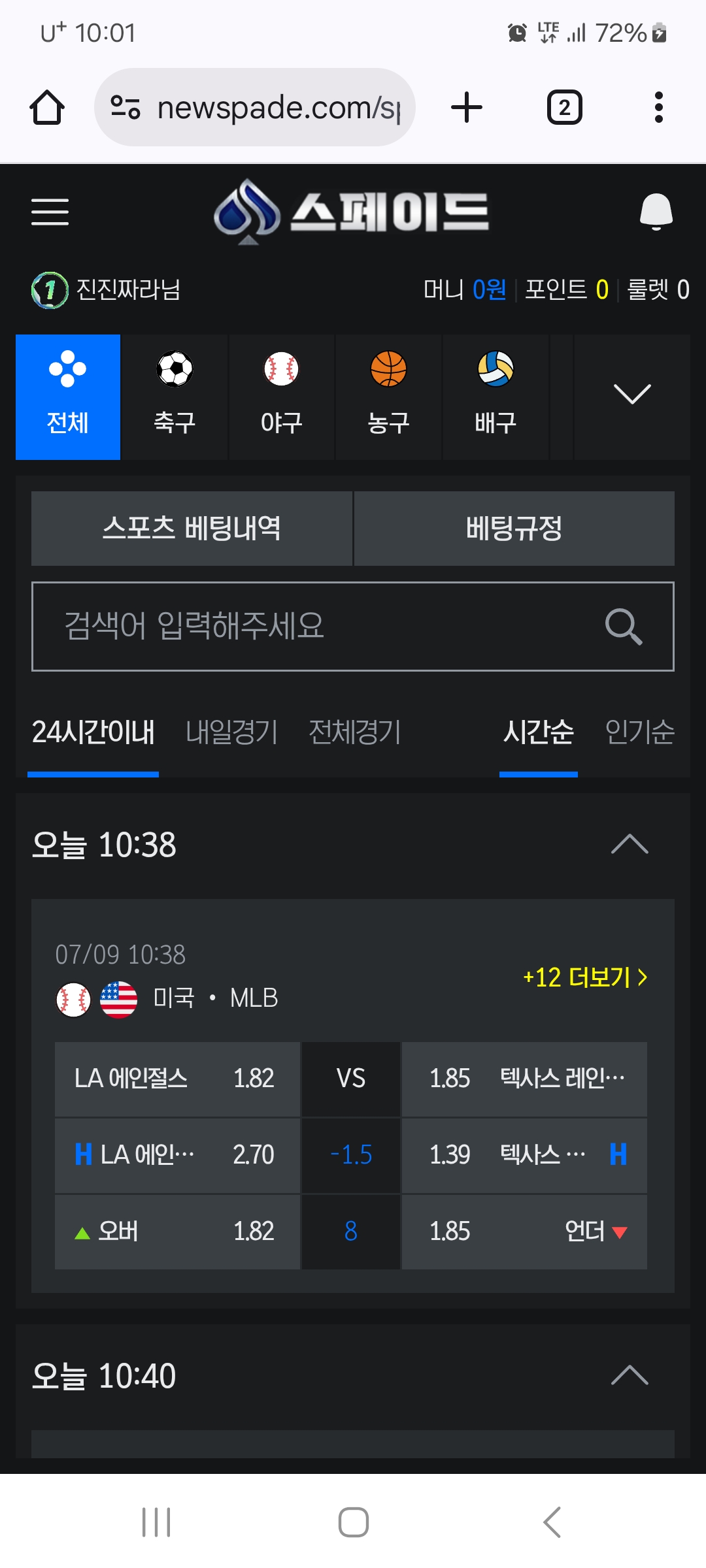Pick 언더 at odds 1.85
This screenshot has width=706, height=1568.
(x=524, y=1232)
